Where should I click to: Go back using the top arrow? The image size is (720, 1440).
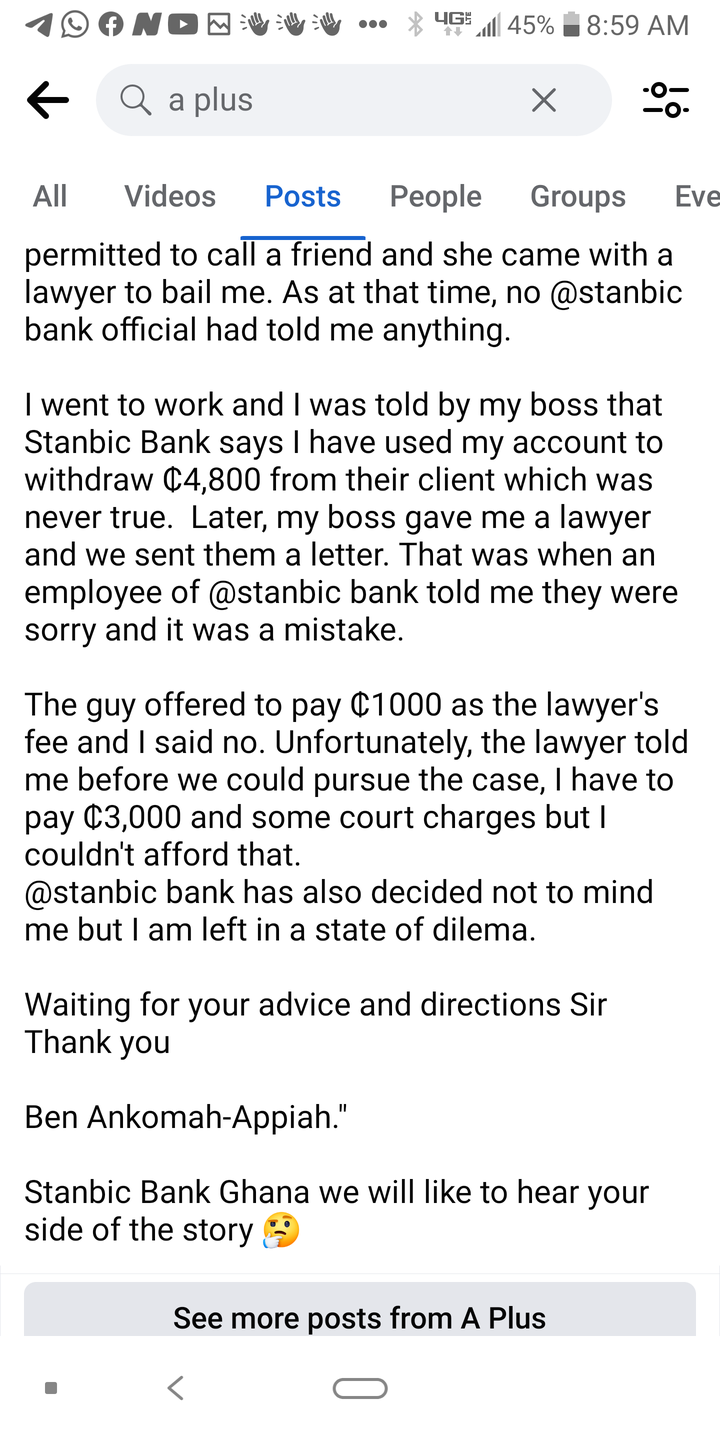pyautogui.click(x=47, y=100)
